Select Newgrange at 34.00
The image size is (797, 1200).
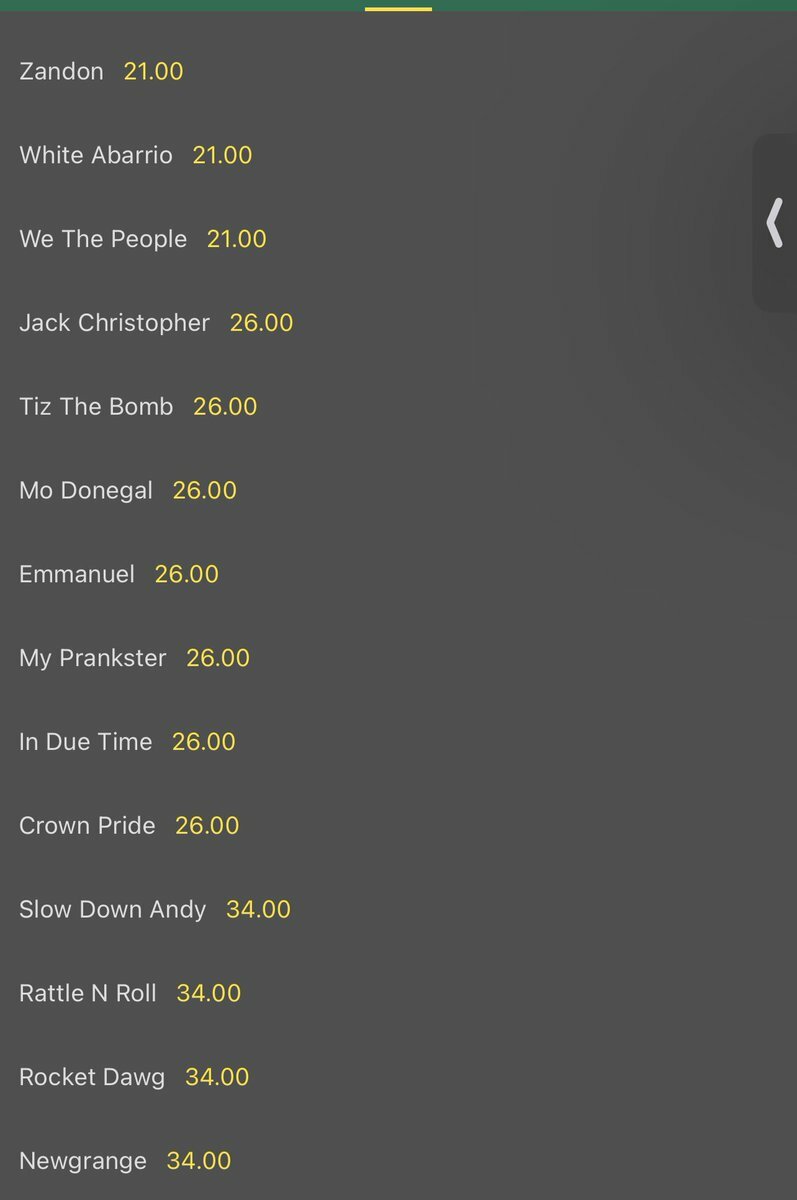coord(198,1161)
